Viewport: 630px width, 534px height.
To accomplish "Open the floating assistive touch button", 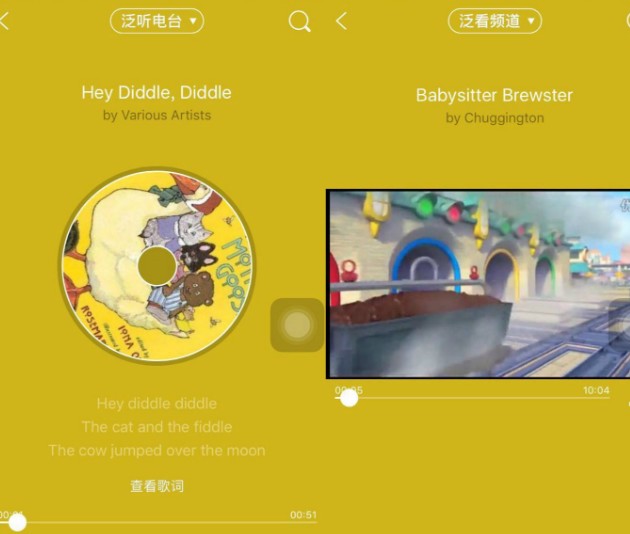I will point(297,325).
